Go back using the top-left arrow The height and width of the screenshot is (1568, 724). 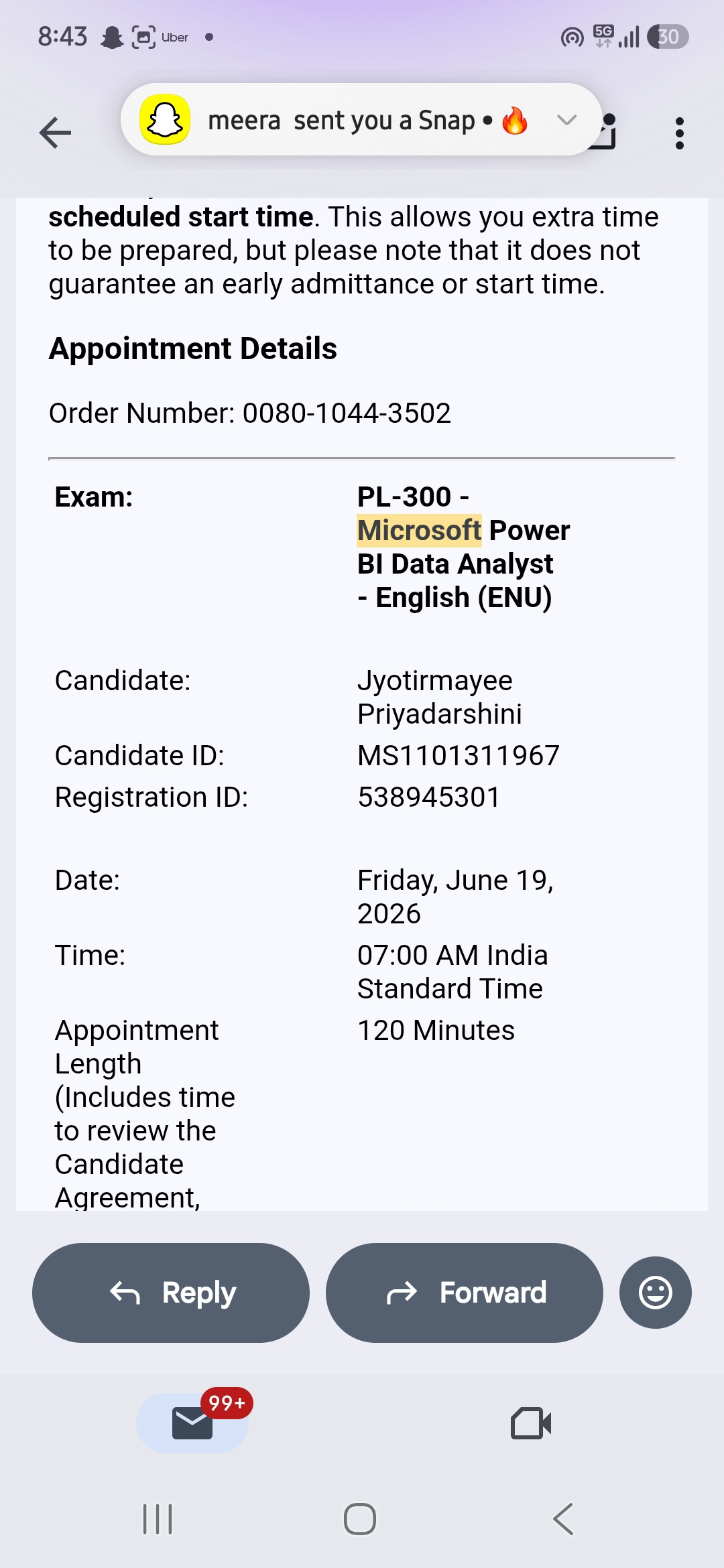(55, 132)
